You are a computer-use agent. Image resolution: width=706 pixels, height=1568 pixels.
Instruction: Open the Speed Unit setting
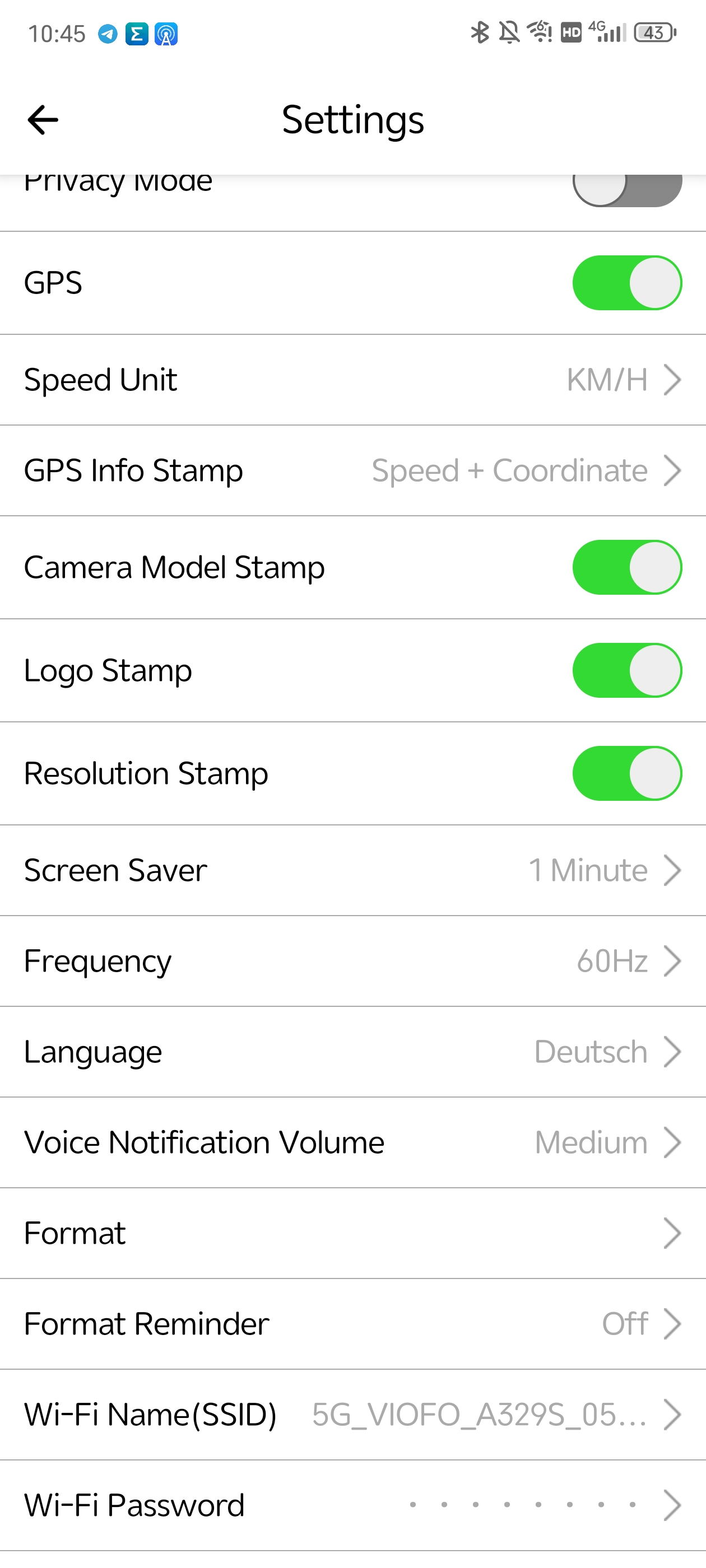tap(352, 380)
